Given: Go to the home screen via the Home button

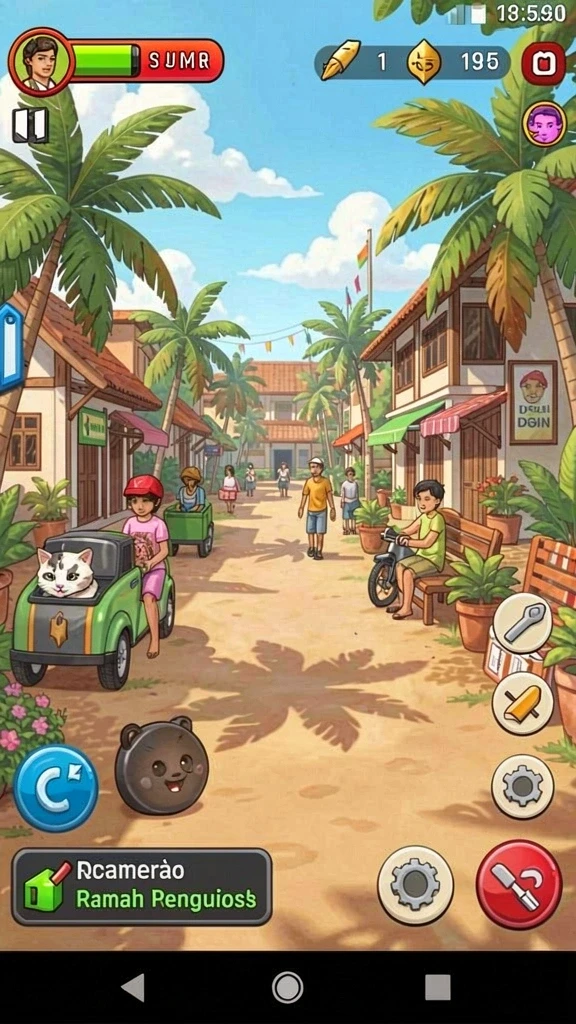Looking at the screenshot, I should point(287,987).
